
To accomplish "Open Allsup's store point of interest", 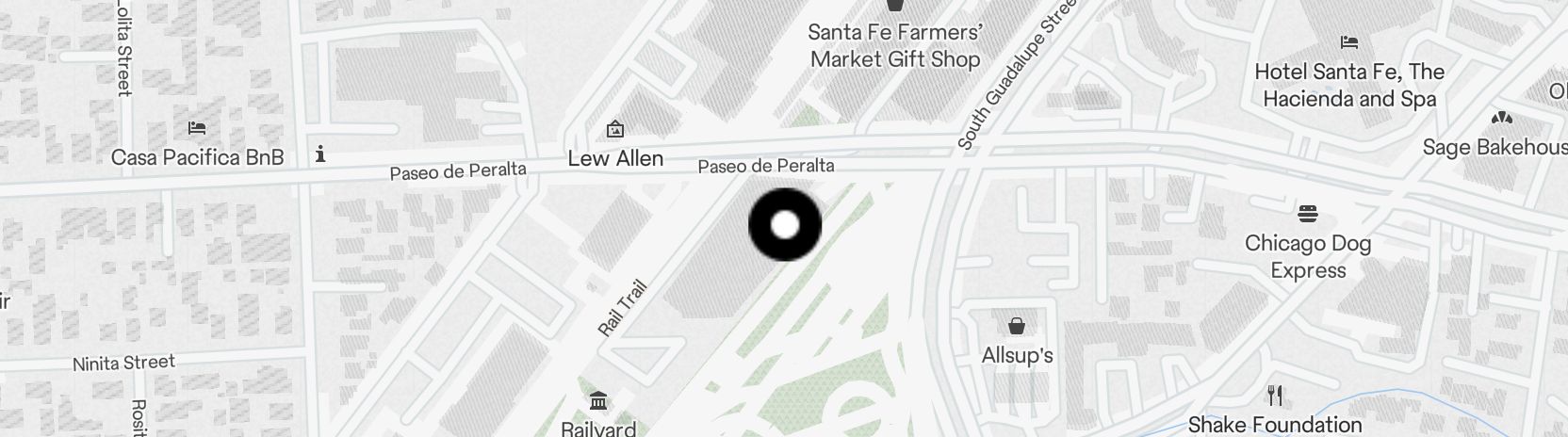I will tap(1017, 327).
